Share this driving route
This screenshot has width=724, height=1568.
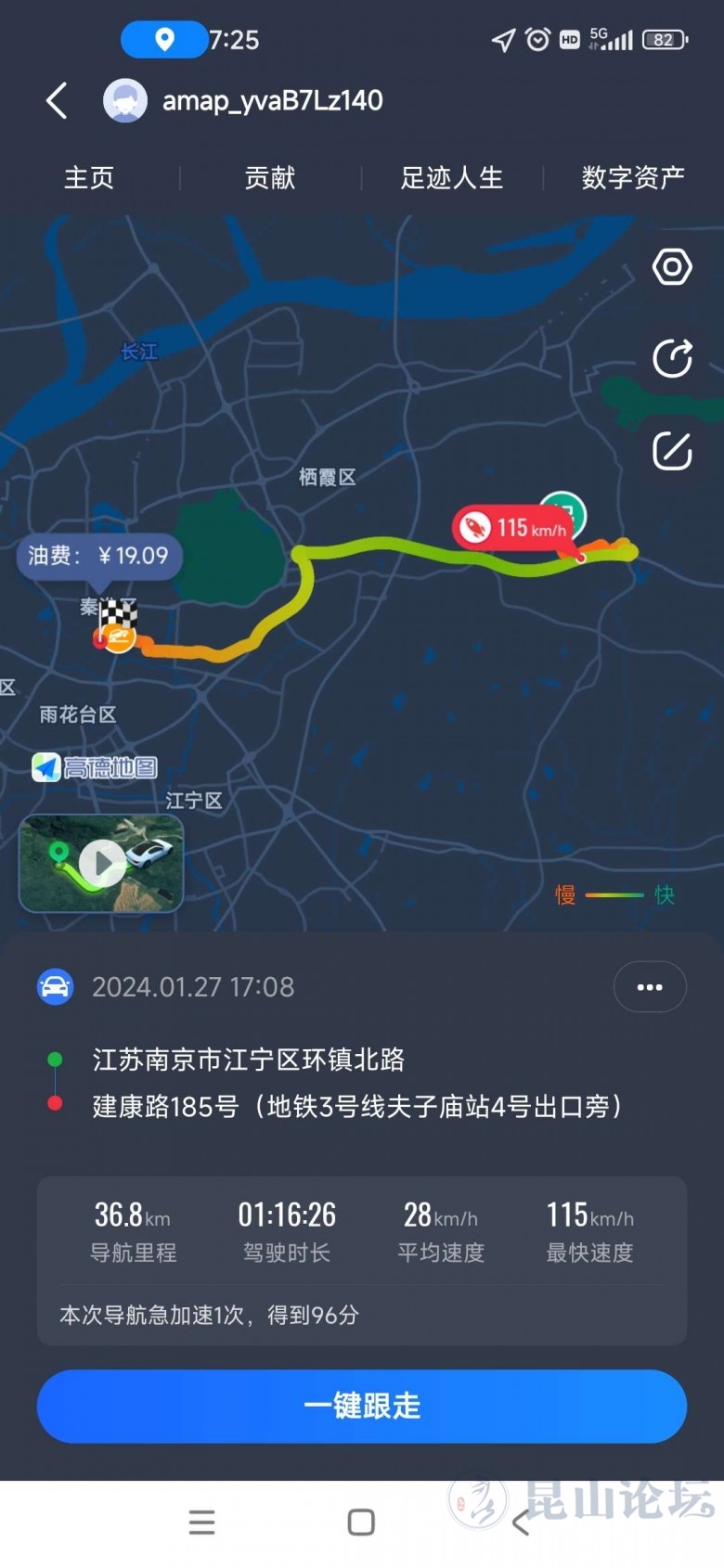(x=672, y=358)
